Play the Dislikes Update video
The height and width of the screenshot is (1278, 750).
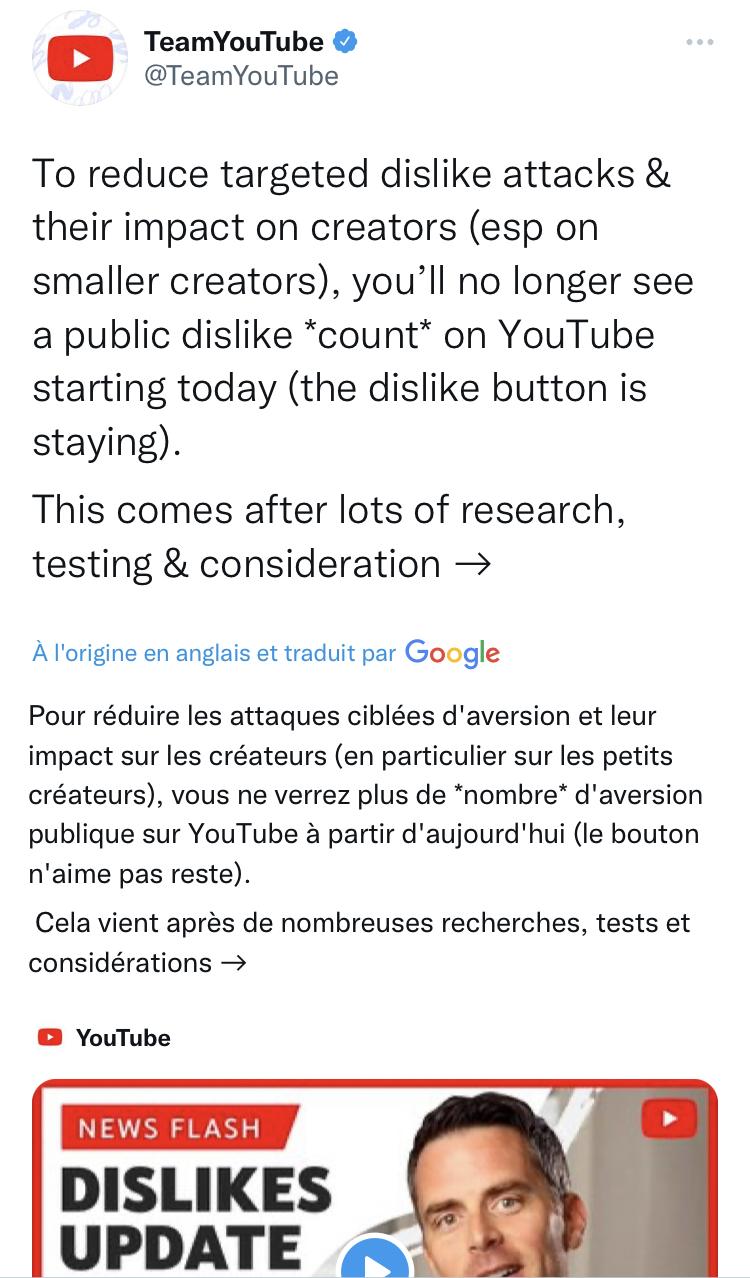pyautogui.click(x=376, y=1262)
